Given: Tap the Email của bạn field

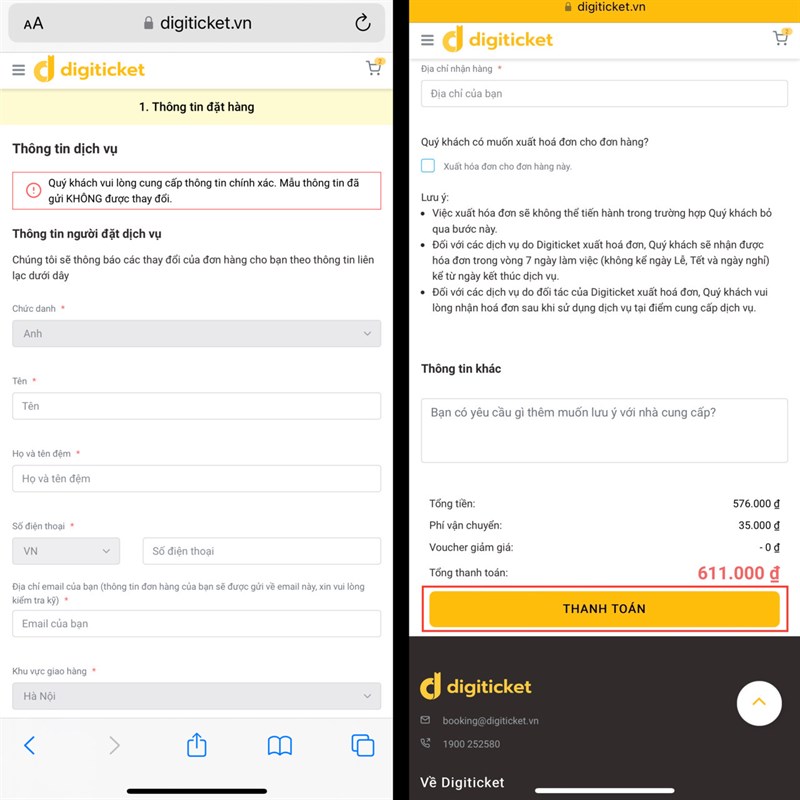Looking at the screenshot, I should coord(196,623).
